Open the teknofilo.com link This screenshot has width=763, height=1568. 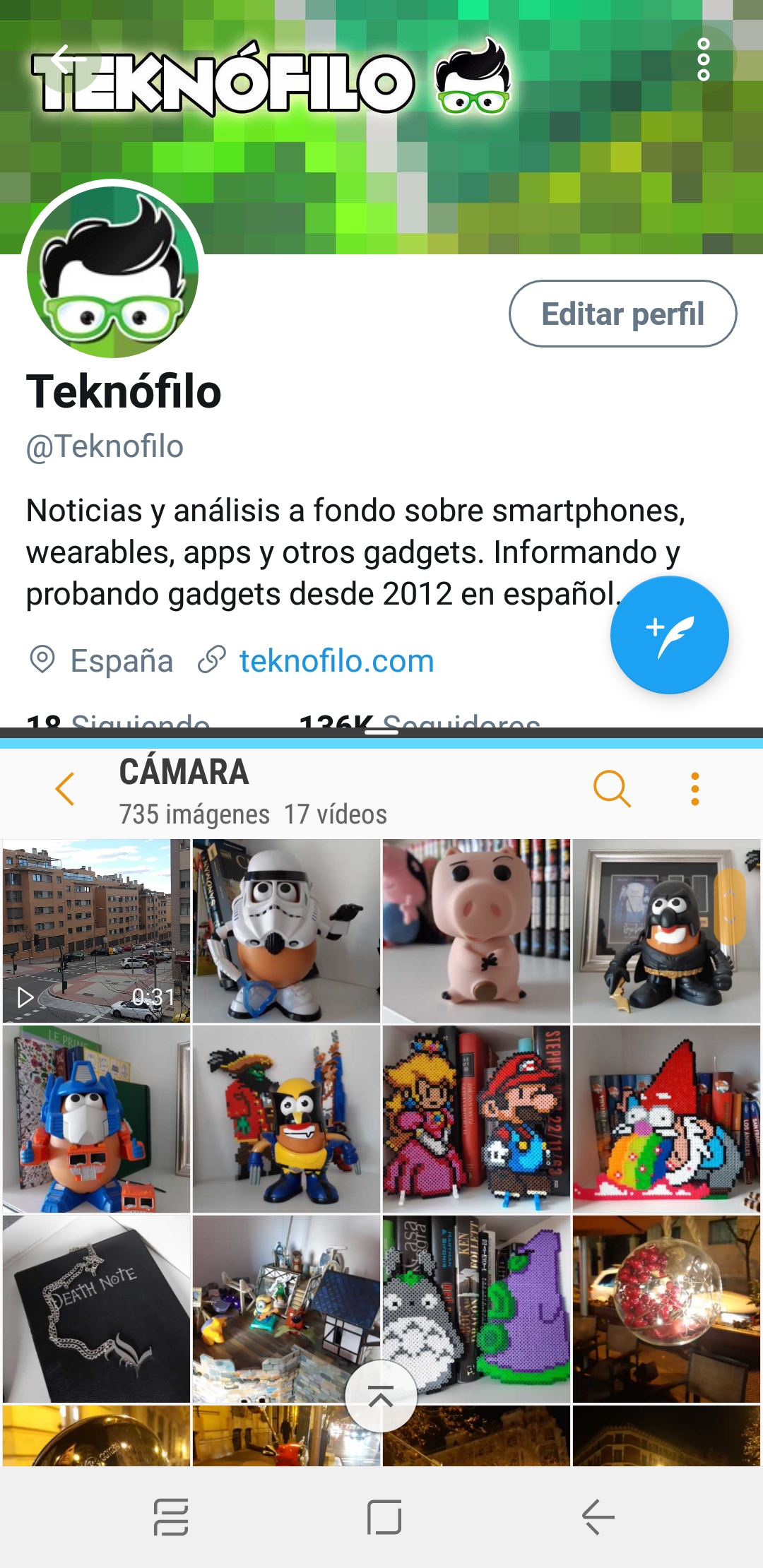[336, 661]
